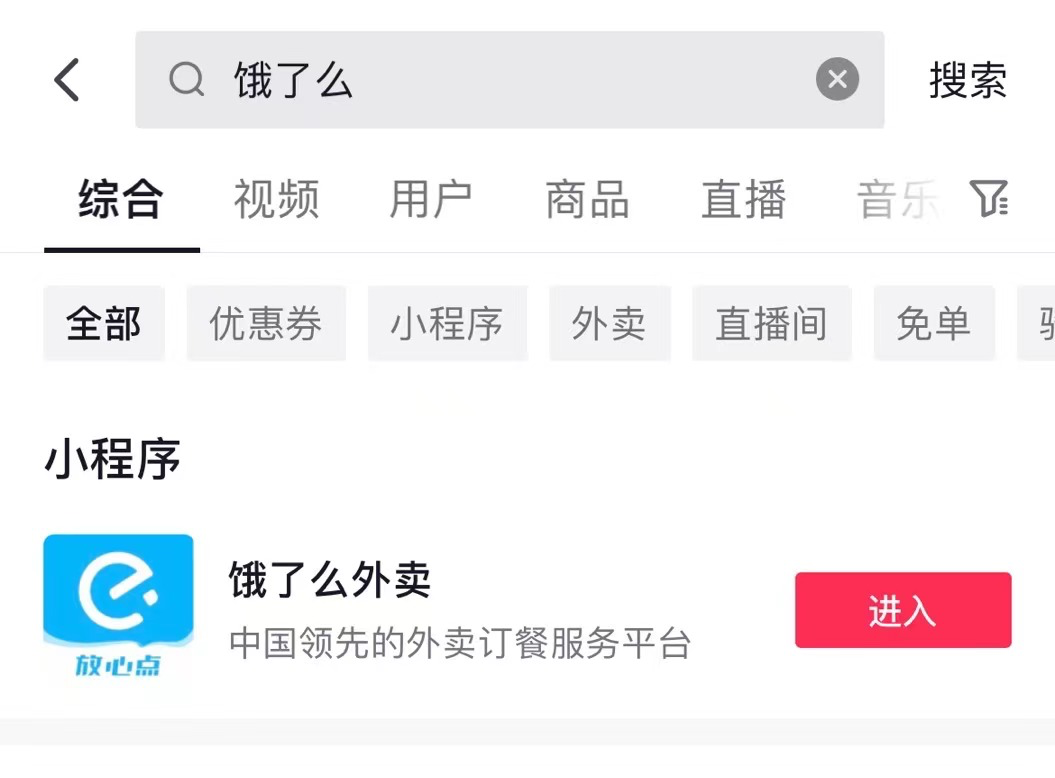
Task: Filter results by 优惠券 chip
Action: click(266, 323)
